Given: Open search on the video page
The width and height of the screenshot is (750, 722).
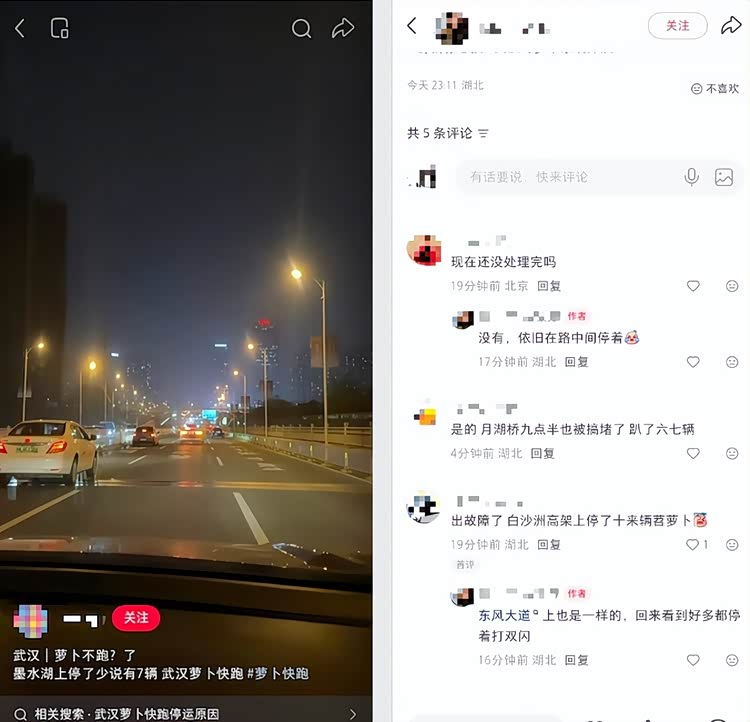Looking at the screenshot, I should (301, 29).
